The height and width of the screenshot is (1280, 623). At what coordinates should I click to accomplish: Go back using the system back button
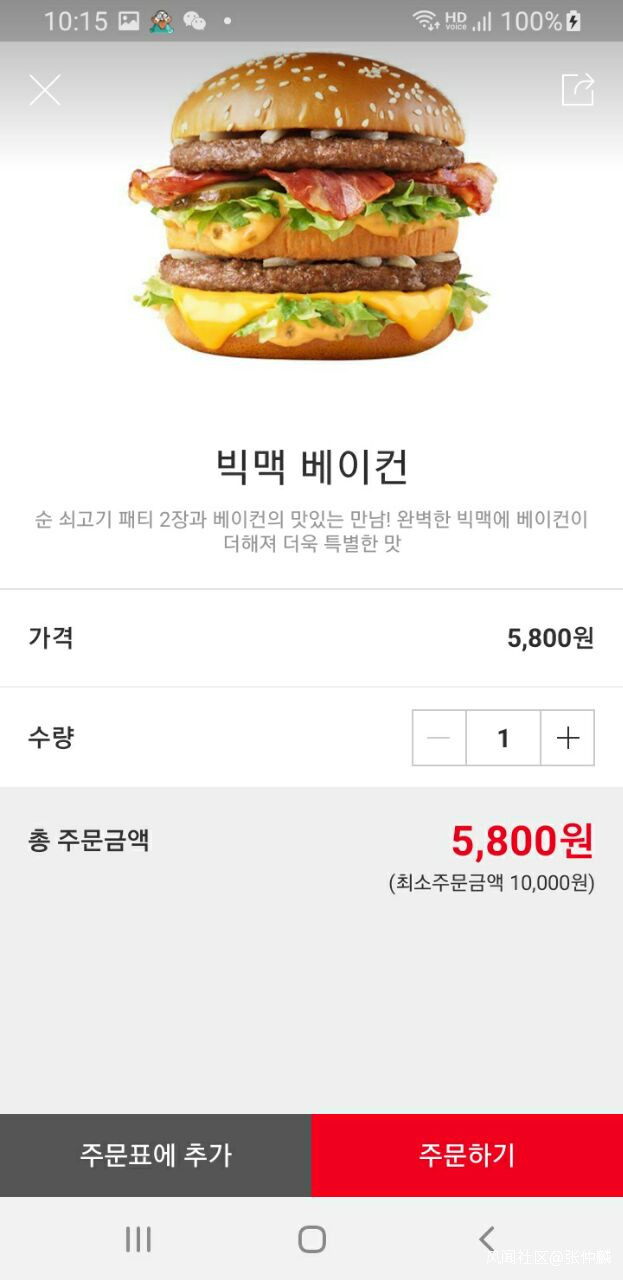[486, 1239]
